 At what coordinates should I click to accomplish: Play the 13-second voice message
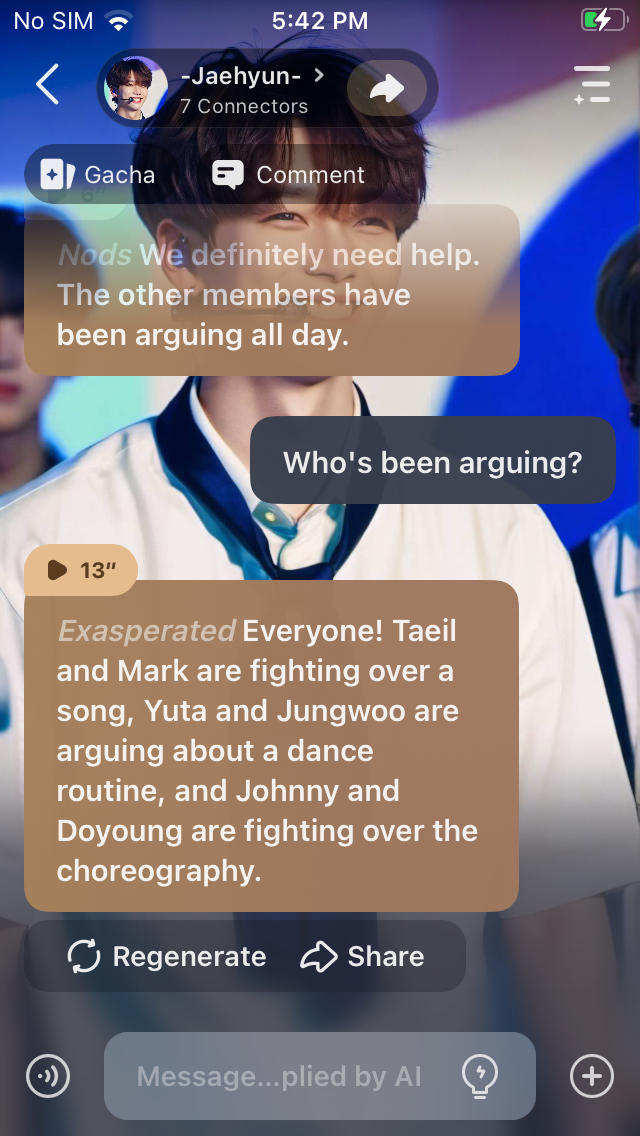80,570
